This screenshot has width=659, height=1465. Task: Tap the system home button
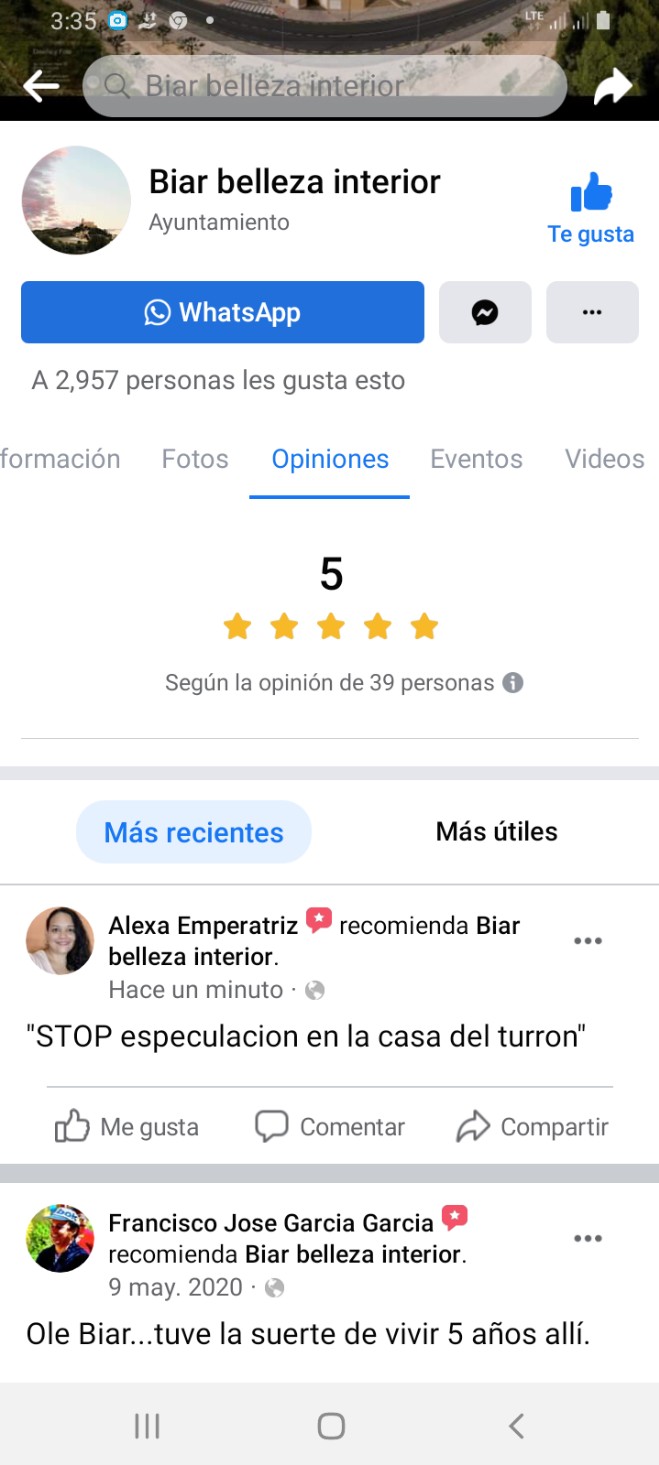[330, 1425]
